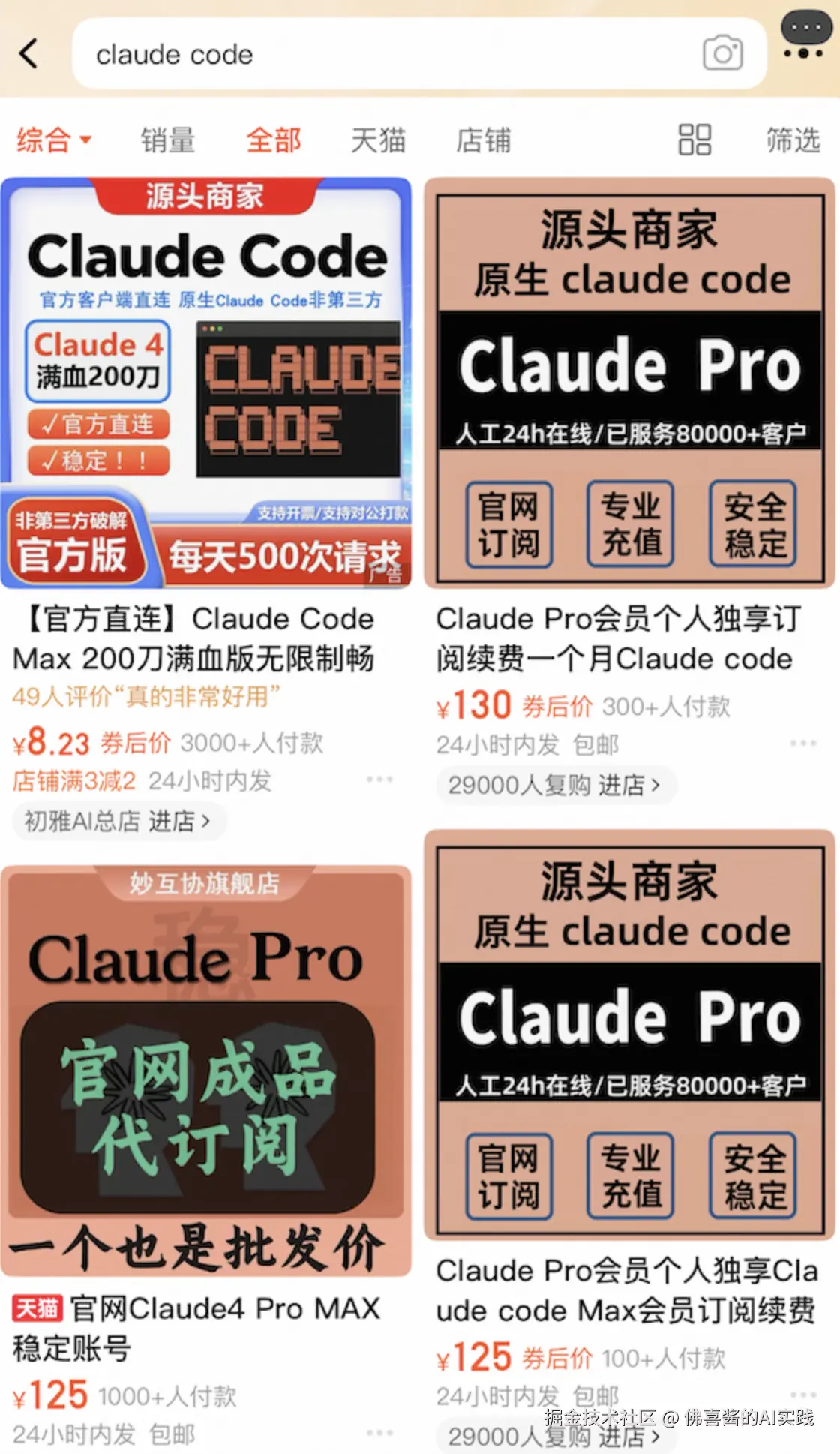Viewport: 840px width, 1454px height.
Task: Sort results by 销量
Action: pos(168,140)
